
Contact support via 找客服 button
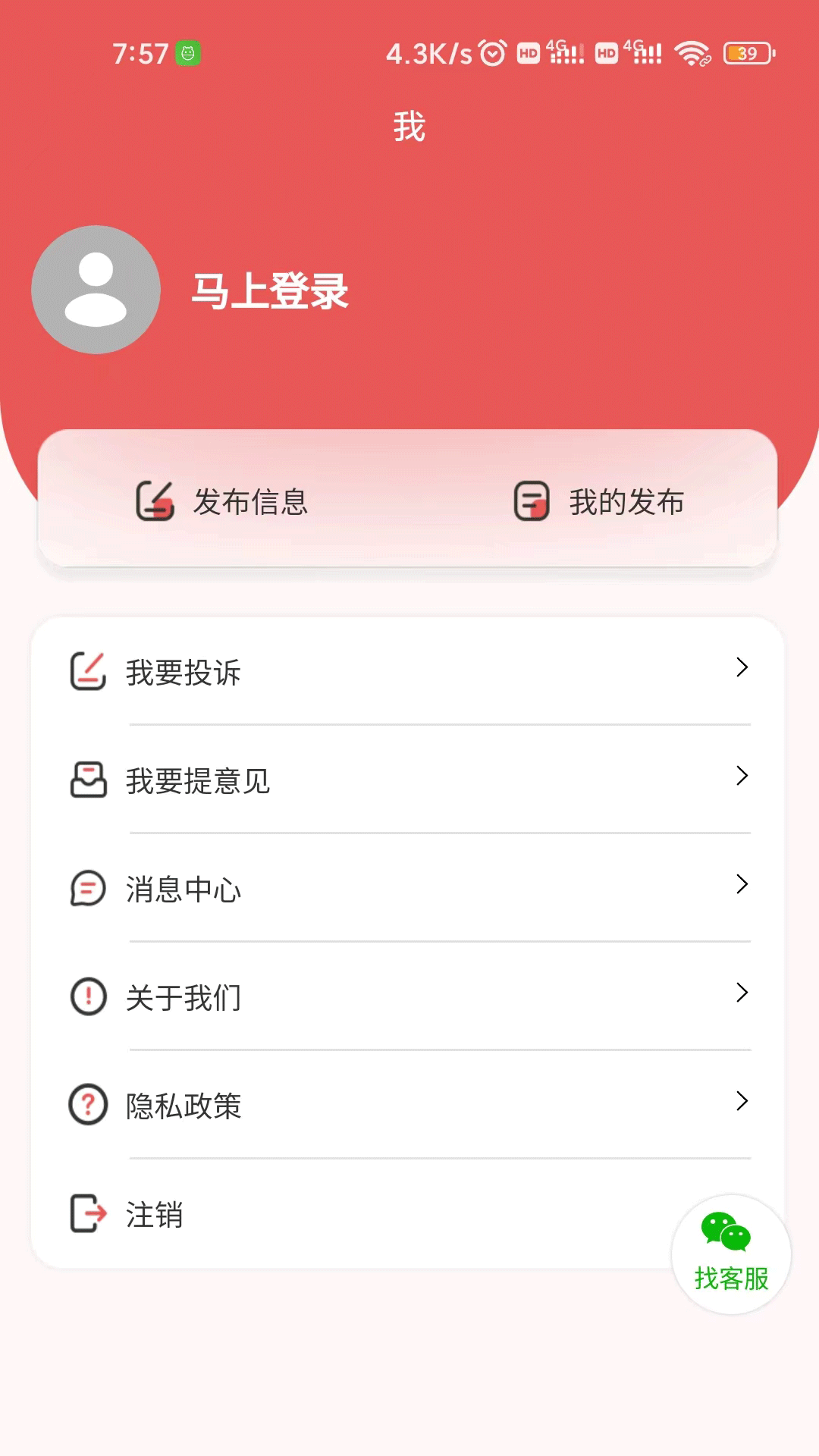point(731,1254)
